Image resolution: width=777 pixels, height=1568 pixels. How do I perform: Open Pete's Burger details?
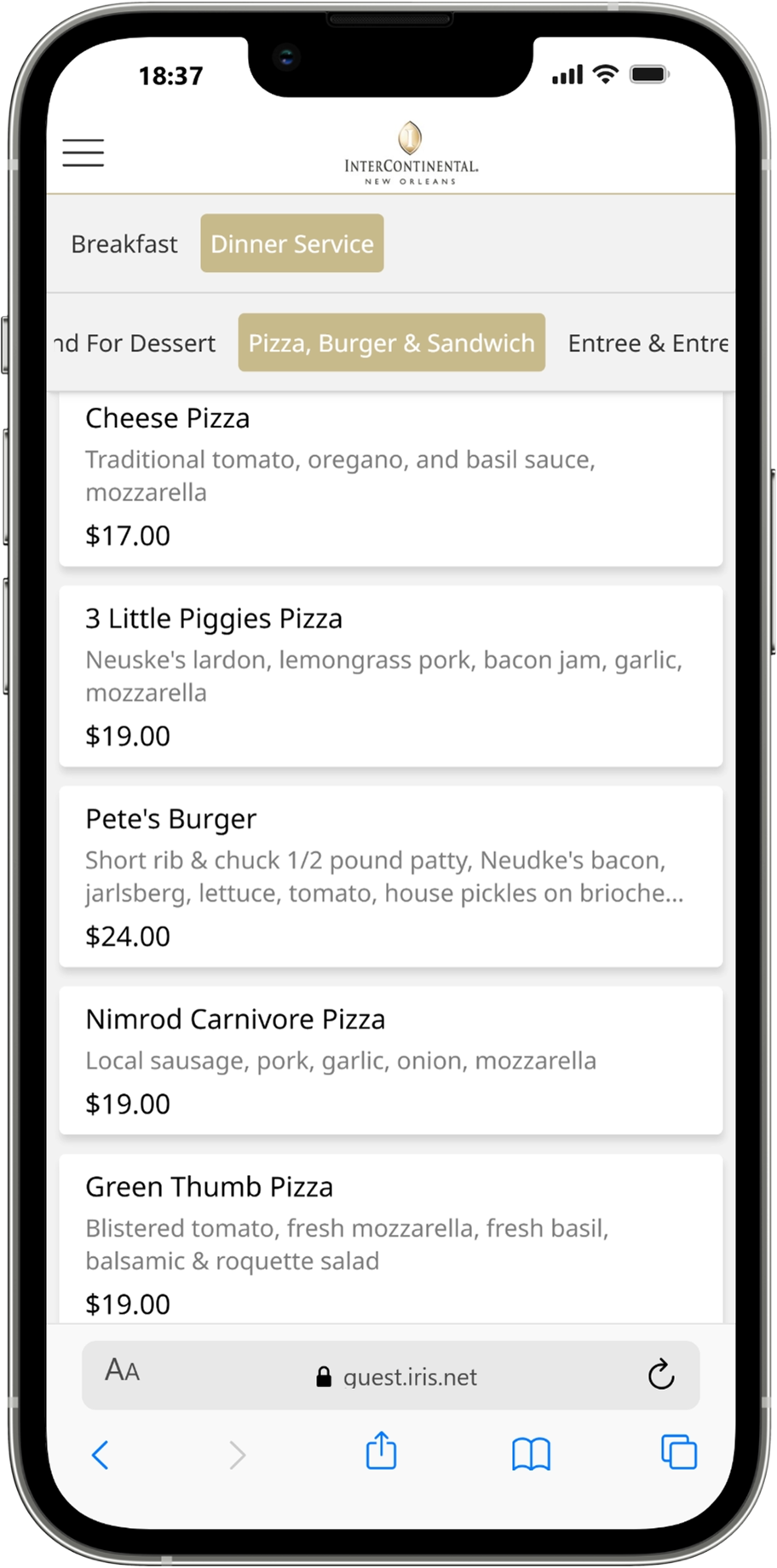pos(390,876)
